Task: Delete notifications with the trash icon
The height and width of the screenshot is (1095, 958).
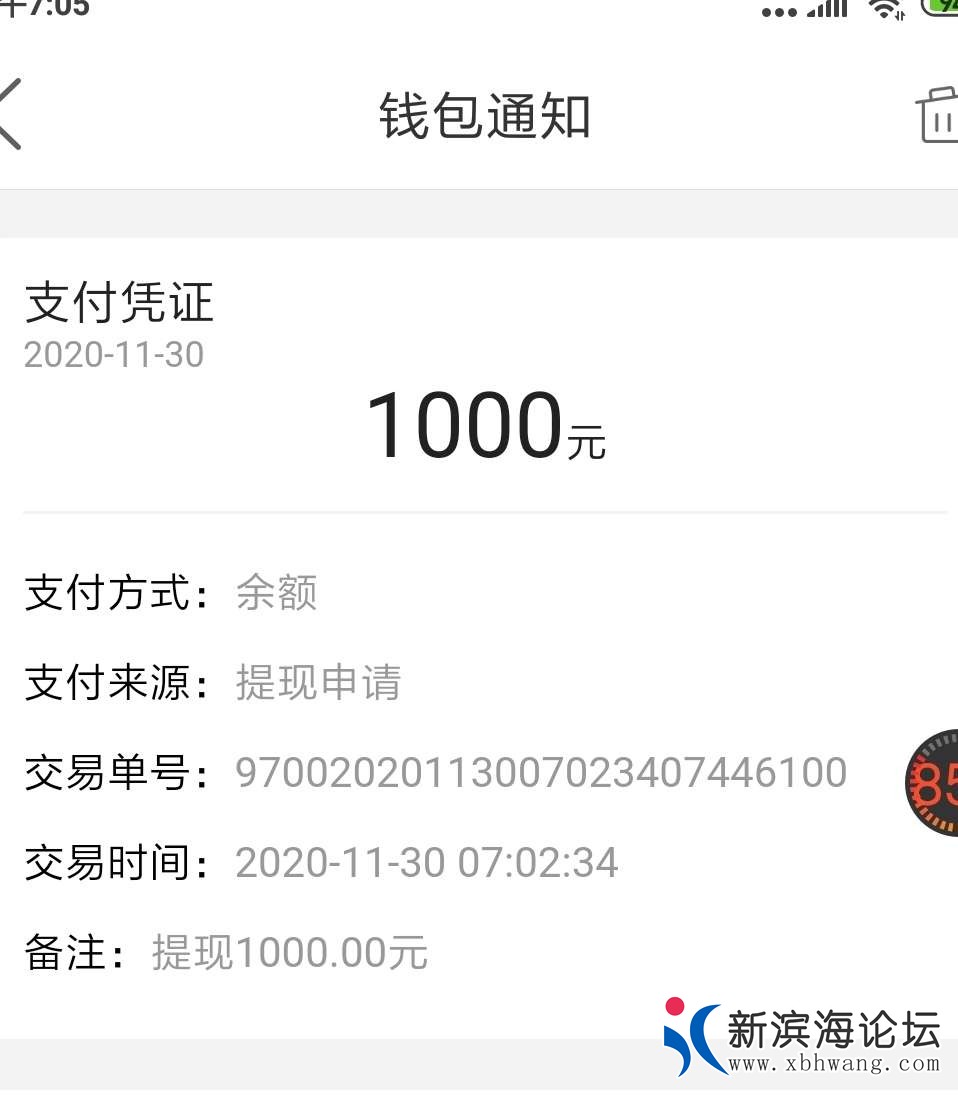Action: (x=937, y=116)
